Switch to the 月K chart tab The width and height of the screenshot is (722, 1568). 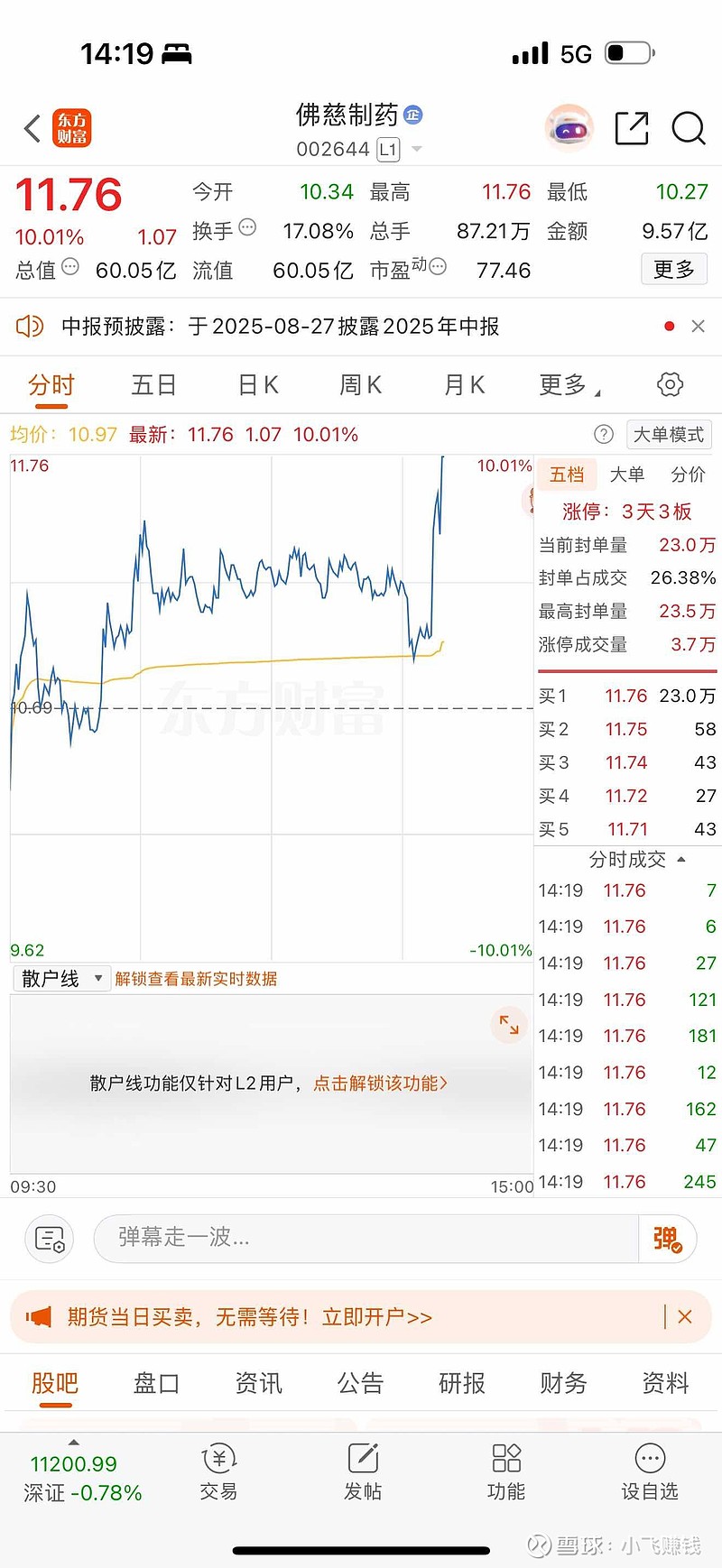(465, 385)
